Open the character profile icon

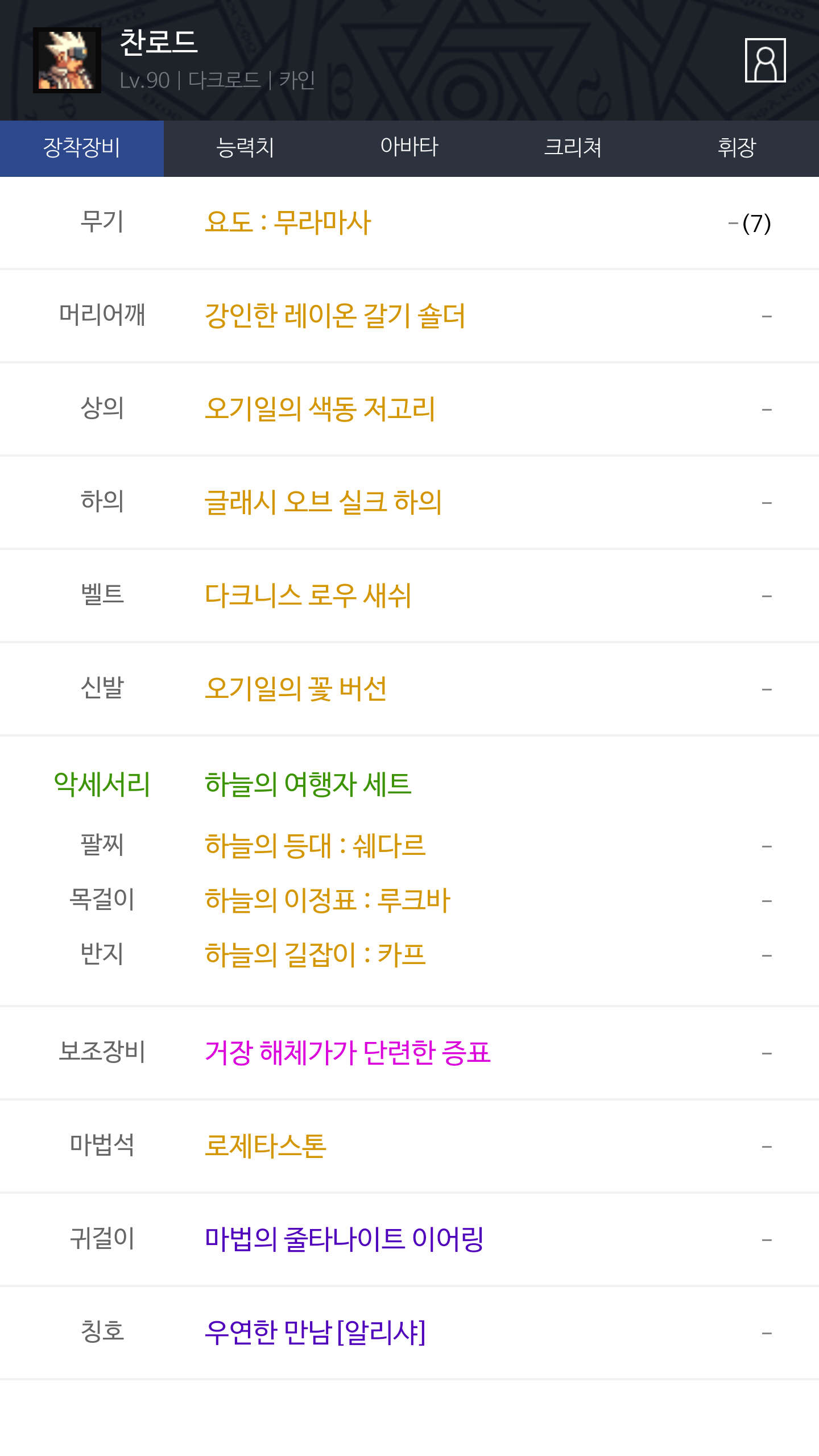tap(765, 60)
